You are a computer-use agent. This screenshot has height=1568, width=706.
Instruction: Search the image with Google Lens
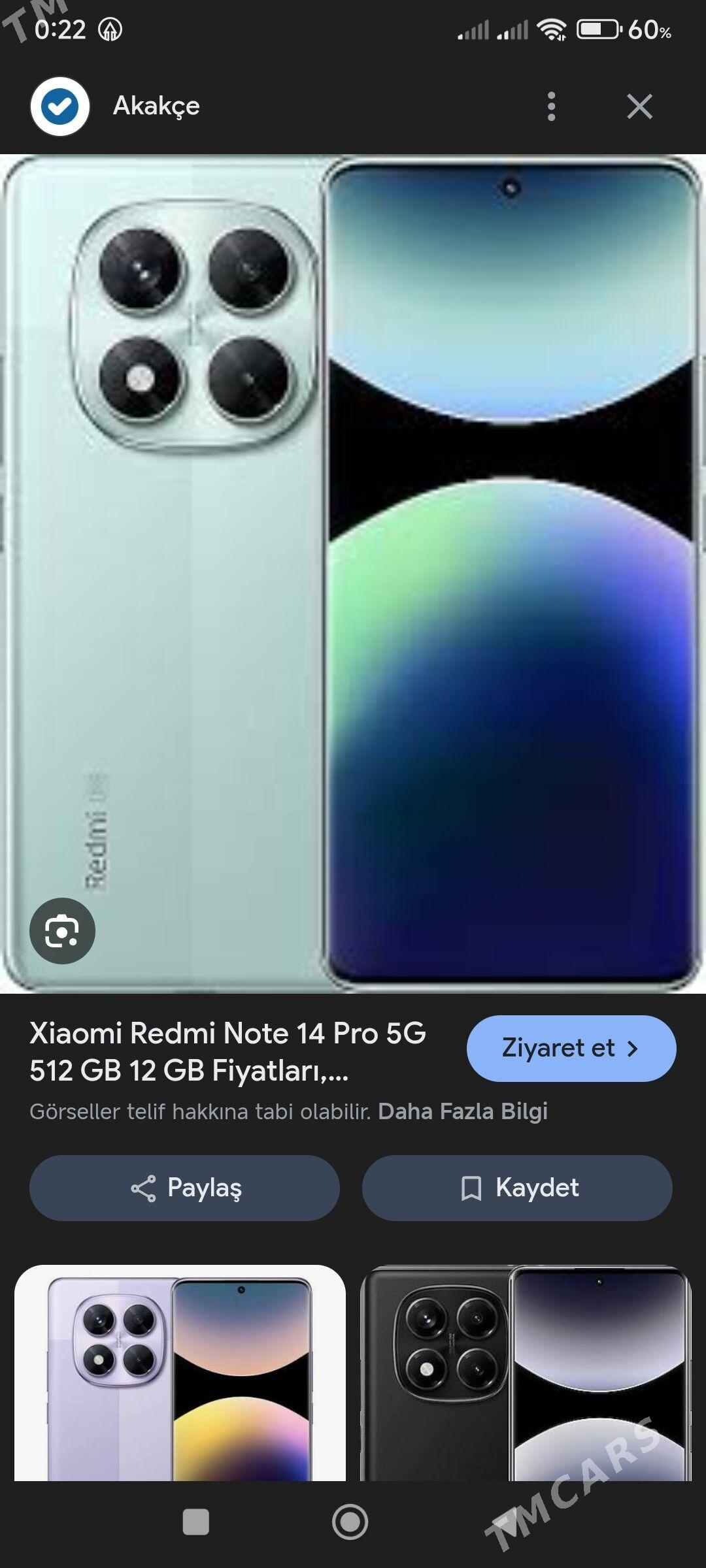(62, 931)
